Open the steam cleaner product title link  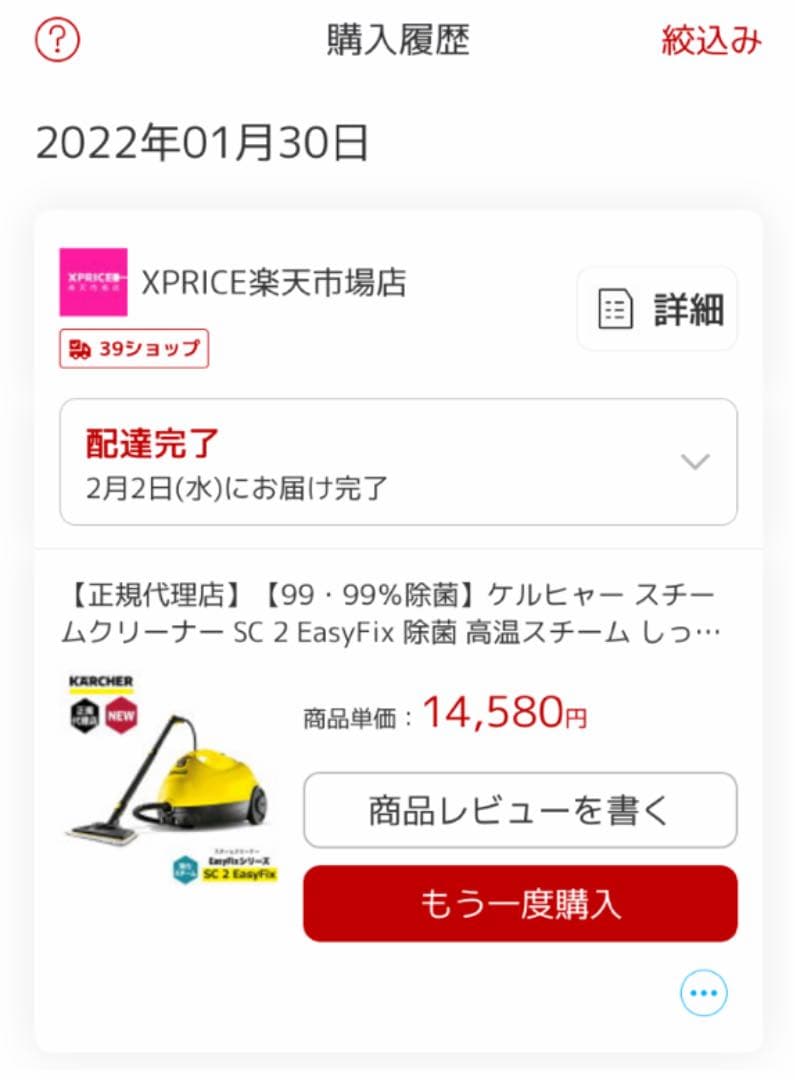(x=397, y=610)
